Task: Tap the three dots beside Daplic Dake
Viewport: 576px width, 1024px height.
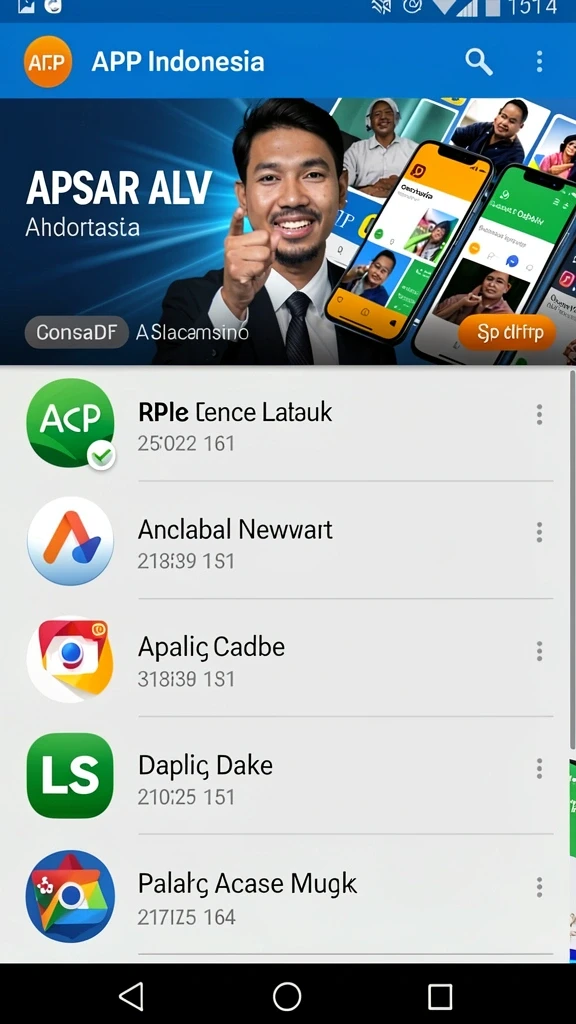Action: [x=539, y=768]
